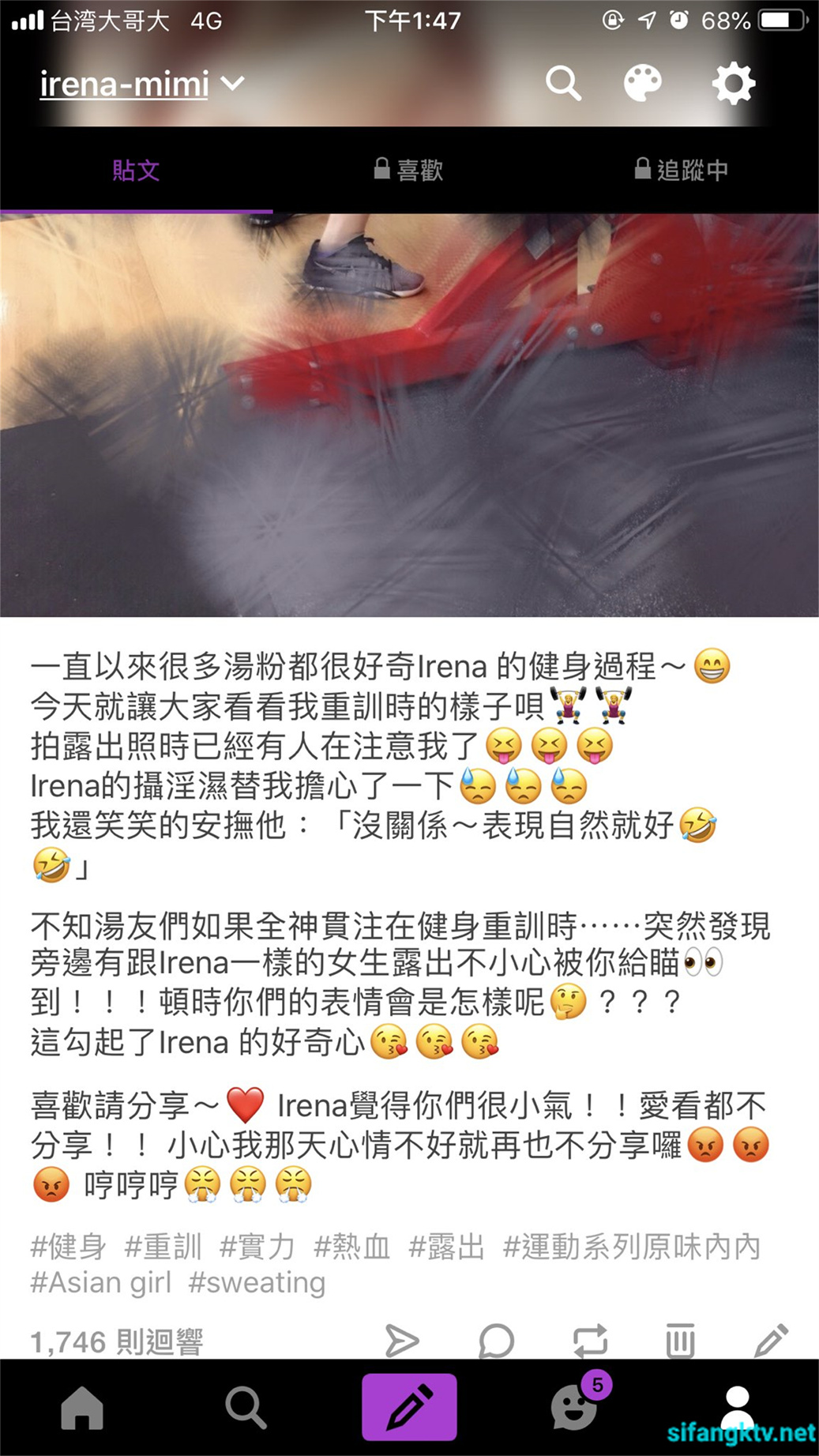This screenshot has height=1456, width=819.
Task: Open the #sweating hashtag
Action: (x=257, y=1283)
